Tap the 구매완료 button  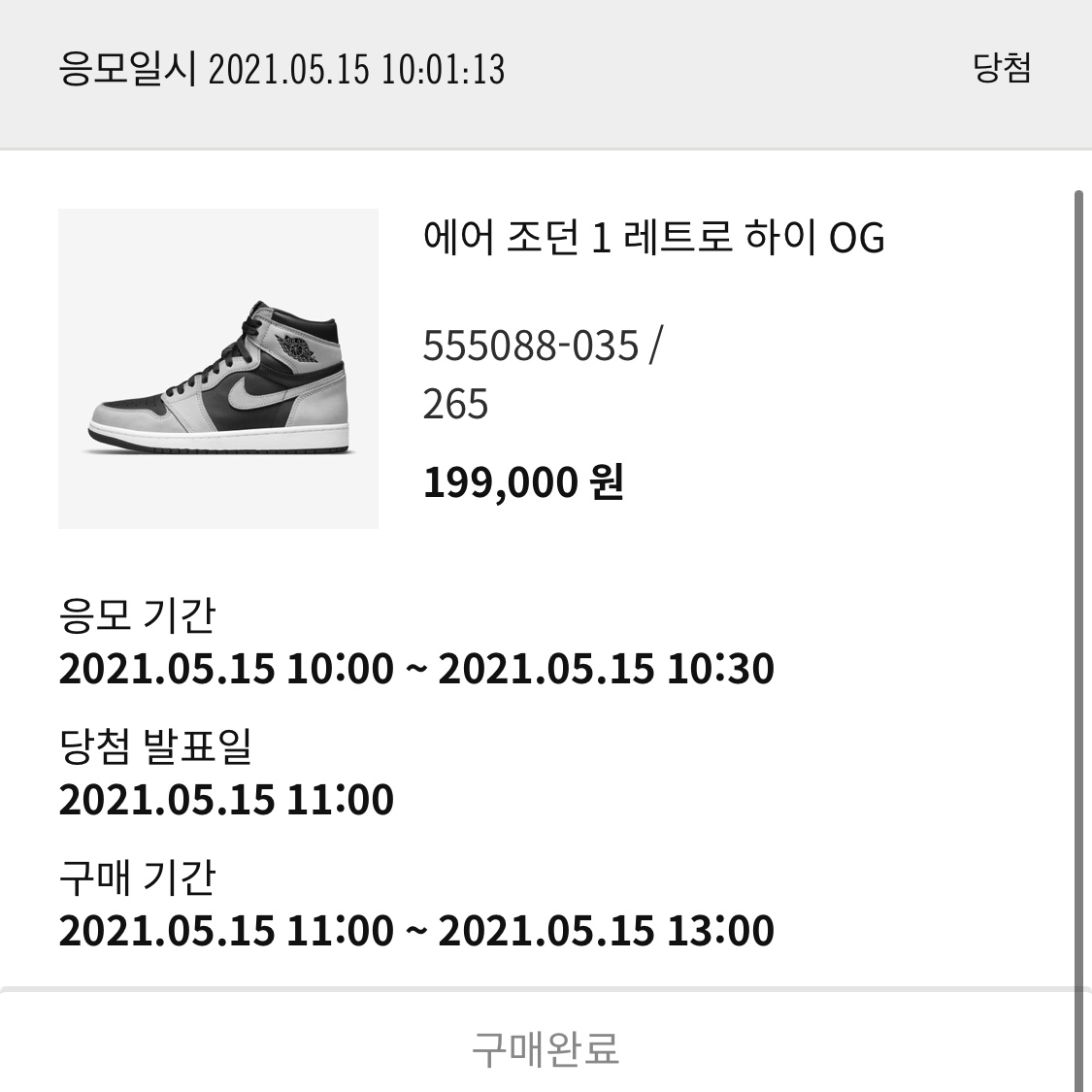click(545, 1048)
